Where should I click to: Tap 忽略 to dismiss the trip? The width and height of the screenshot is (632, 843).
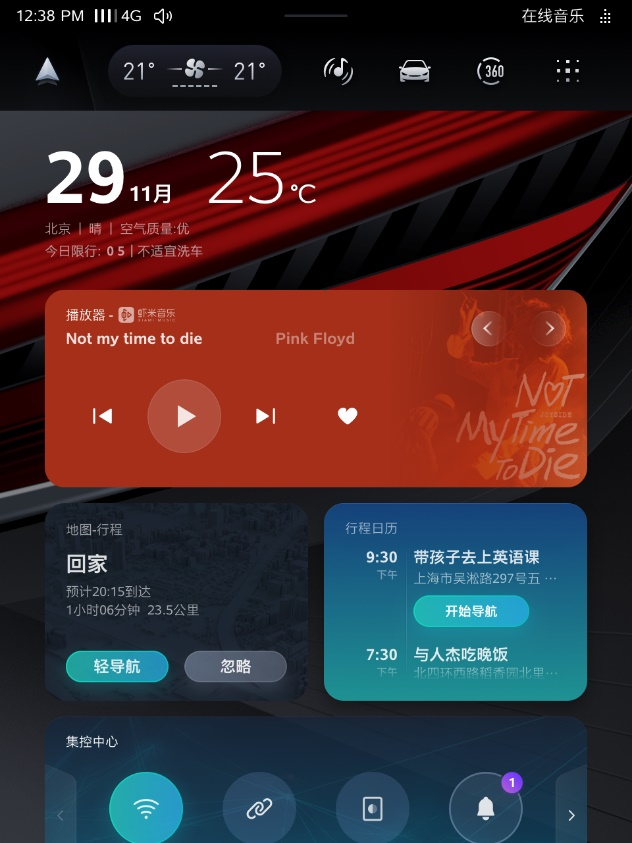pyautogui.click(x=235, y=666)
